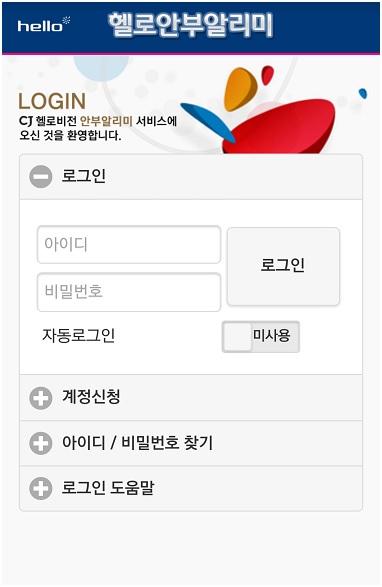Image resolution: width=382 pixels, height=587 pixels.
Task: Tap the 비밀번호 password field
Action: (x=129, y=292)
